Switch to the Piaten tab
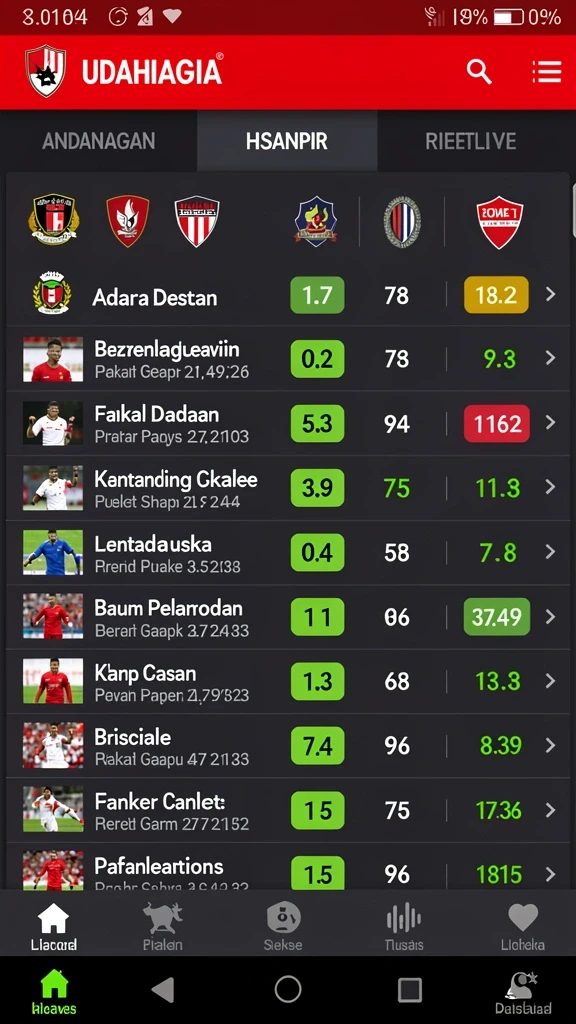576x1024 pixels. pos(163,926)
